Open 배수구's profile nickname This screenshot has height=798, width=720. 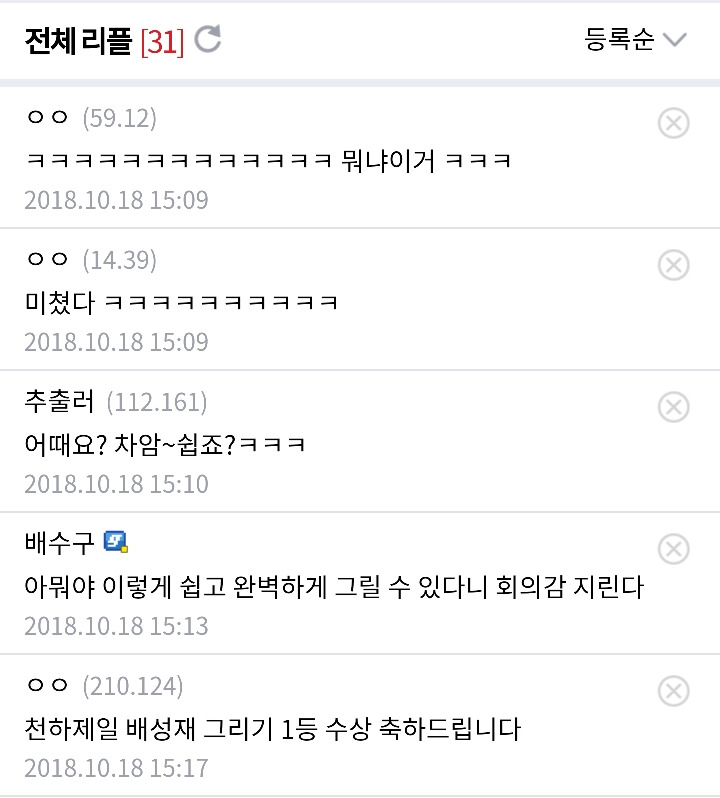tap(59, 544)
